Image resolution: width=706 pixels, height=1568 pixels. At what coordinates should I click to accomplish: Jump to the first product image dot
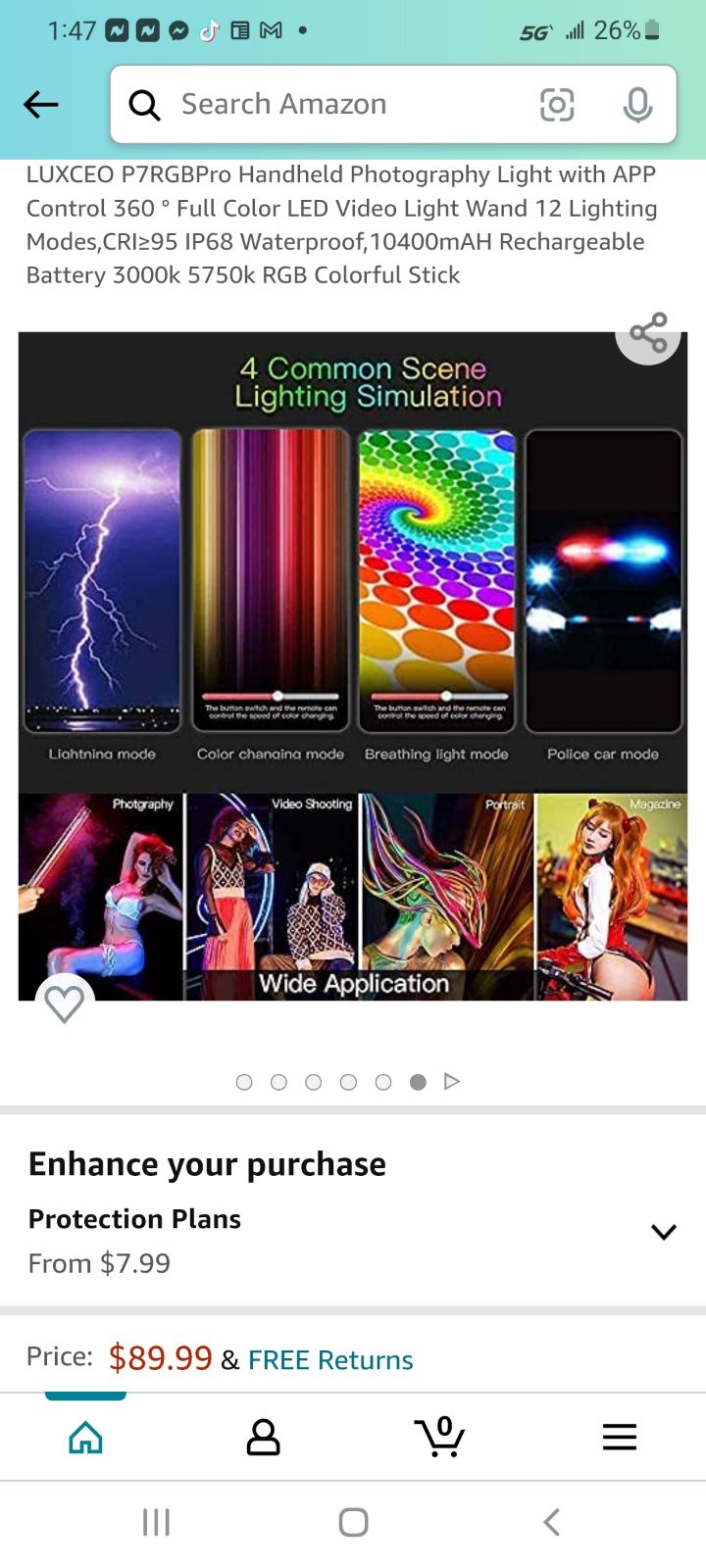pyautogui.click(x=244, y=1082)
